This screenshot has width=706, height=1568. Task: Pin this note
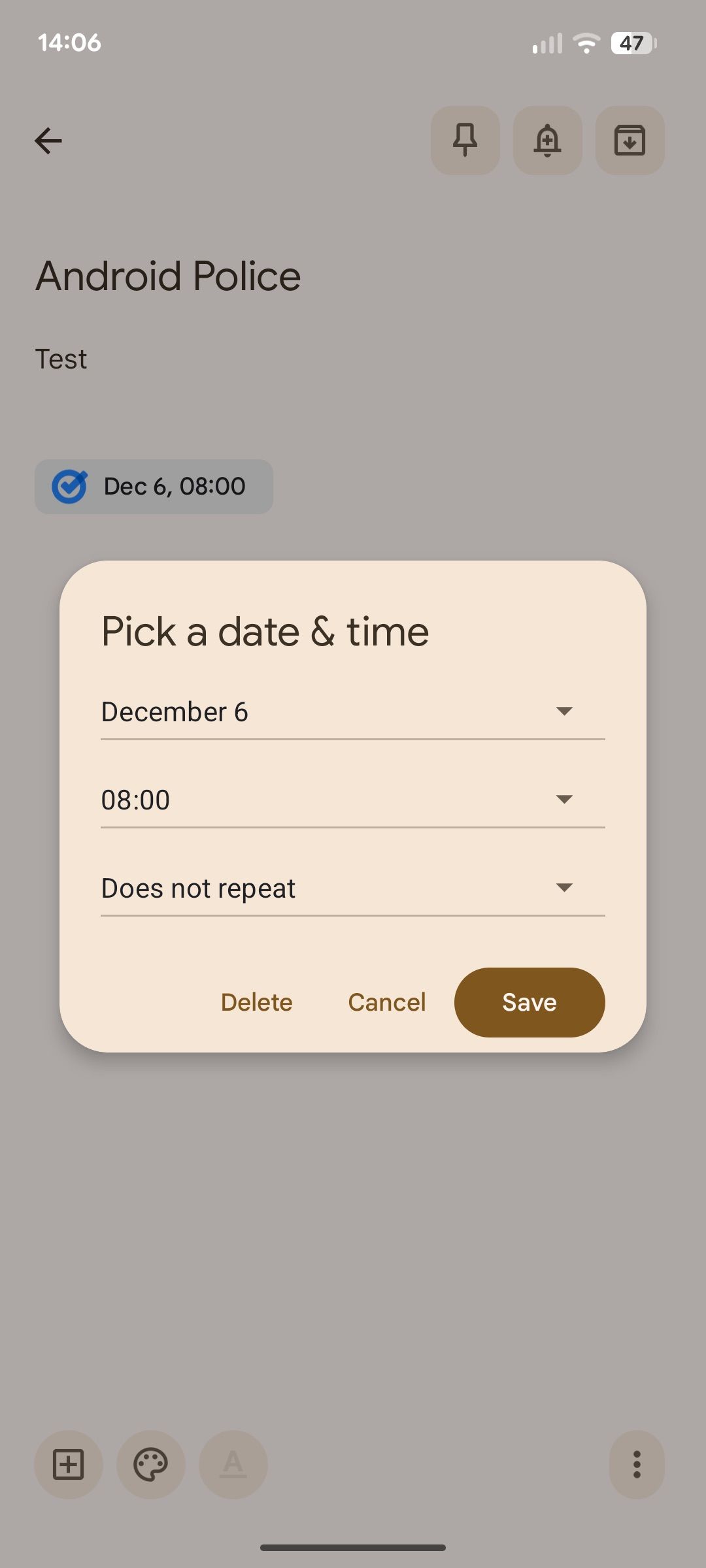pyautogui.click(x=465, y=140)
